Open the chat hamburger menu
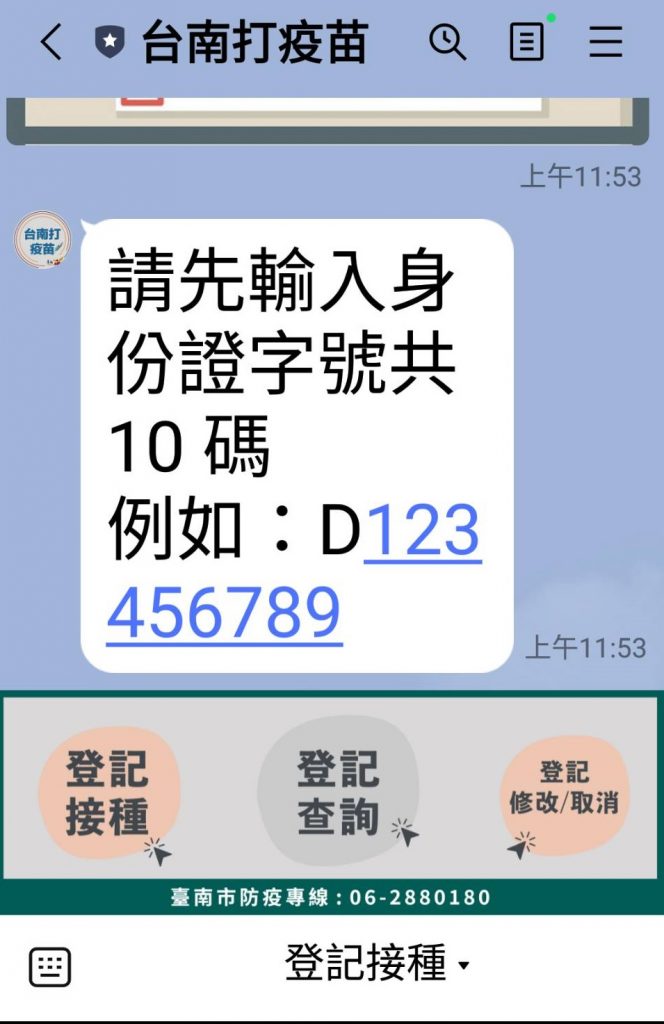664x1024 pixels. click(x=605, y=43)
